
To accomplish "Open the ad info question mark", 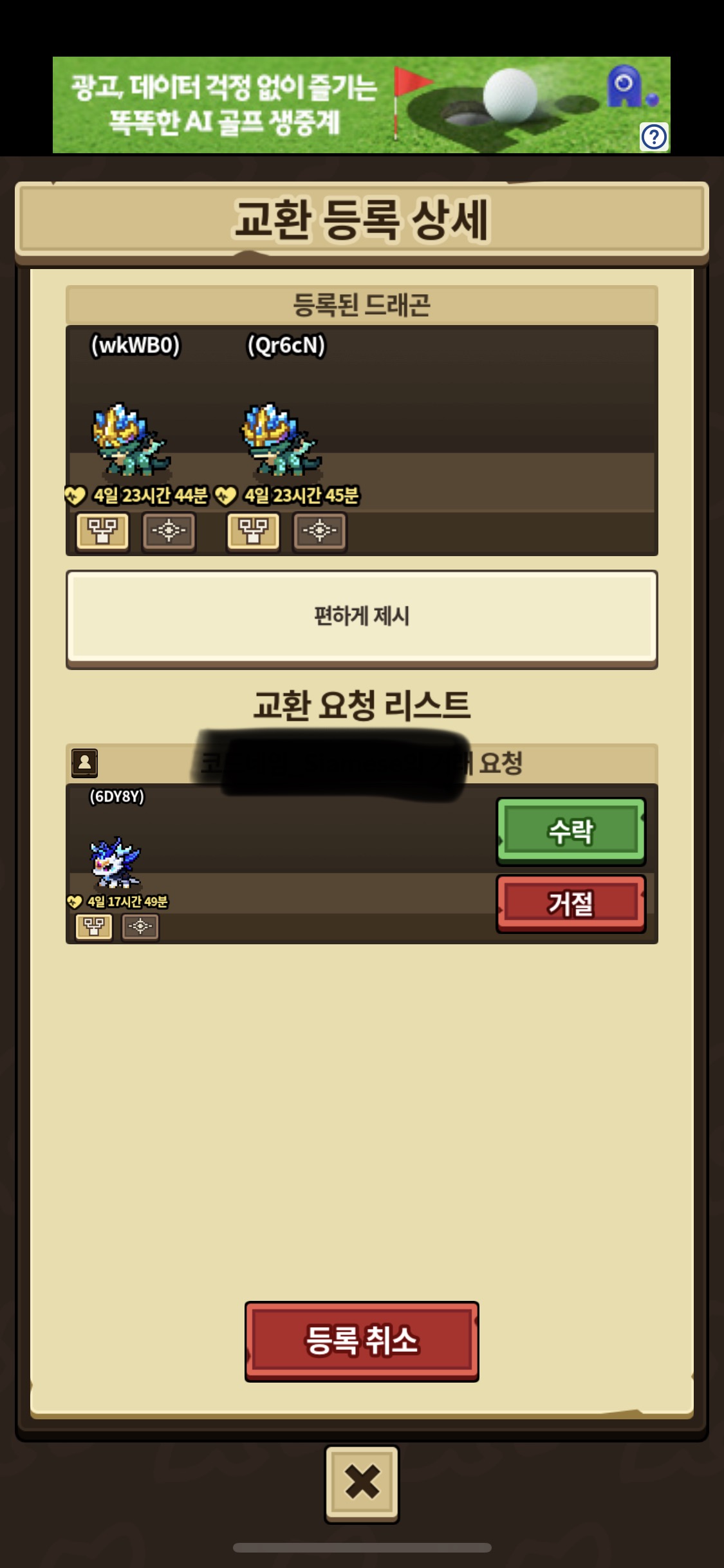I will pyautogui.click(x=654, y=136).
